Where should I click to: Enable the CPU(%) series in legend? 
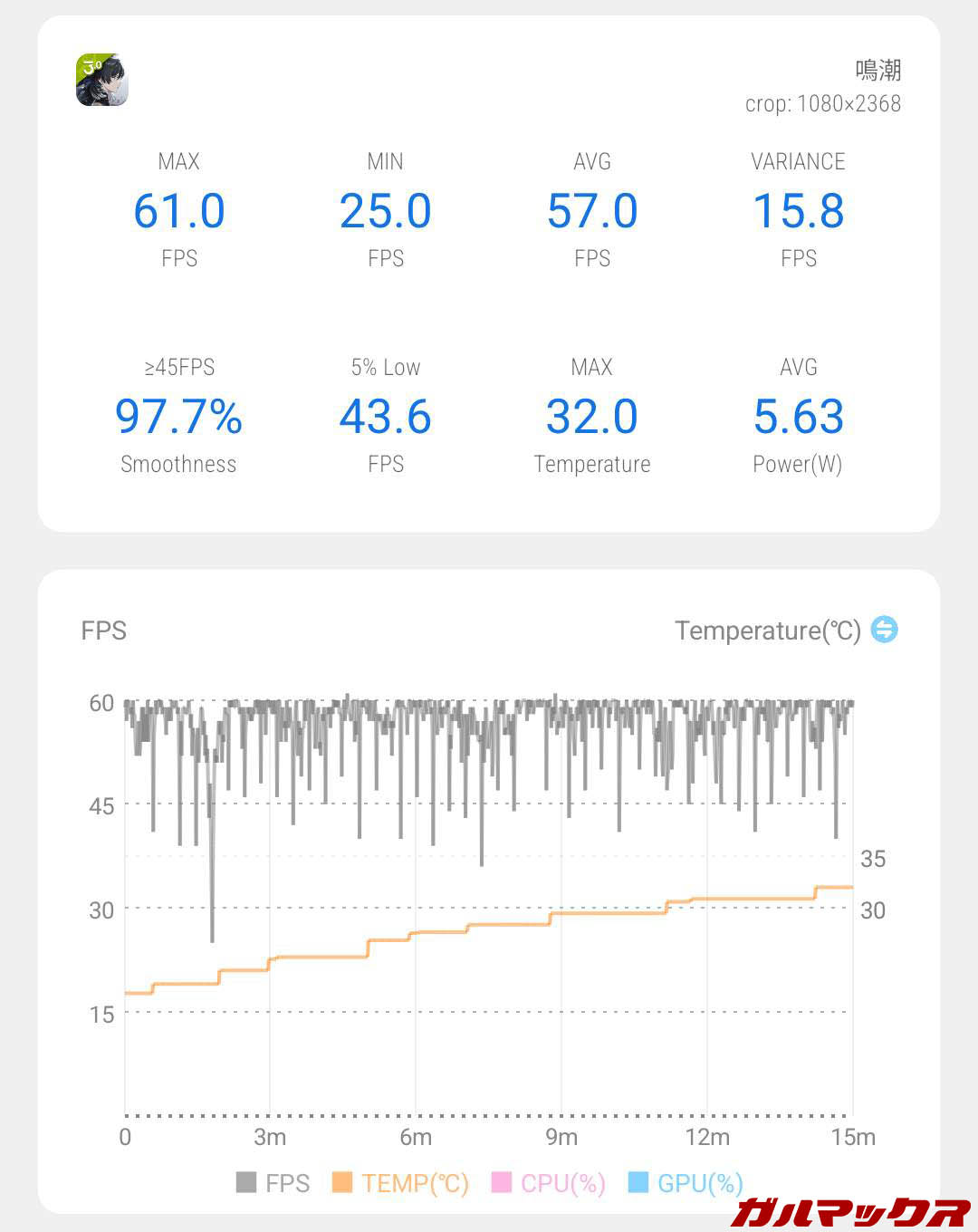548,1183
